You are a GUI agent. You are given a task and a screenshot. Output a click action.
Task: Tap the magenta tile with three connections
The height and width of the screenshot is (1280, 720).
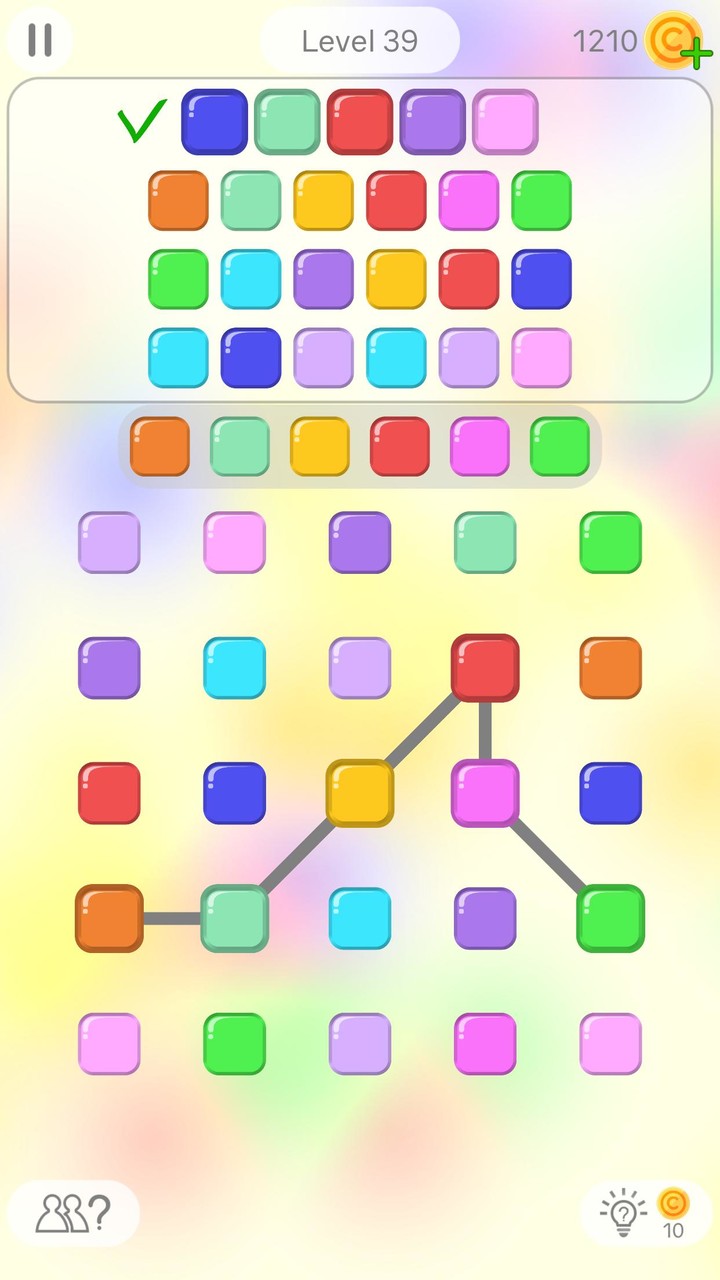click(485, 793)
